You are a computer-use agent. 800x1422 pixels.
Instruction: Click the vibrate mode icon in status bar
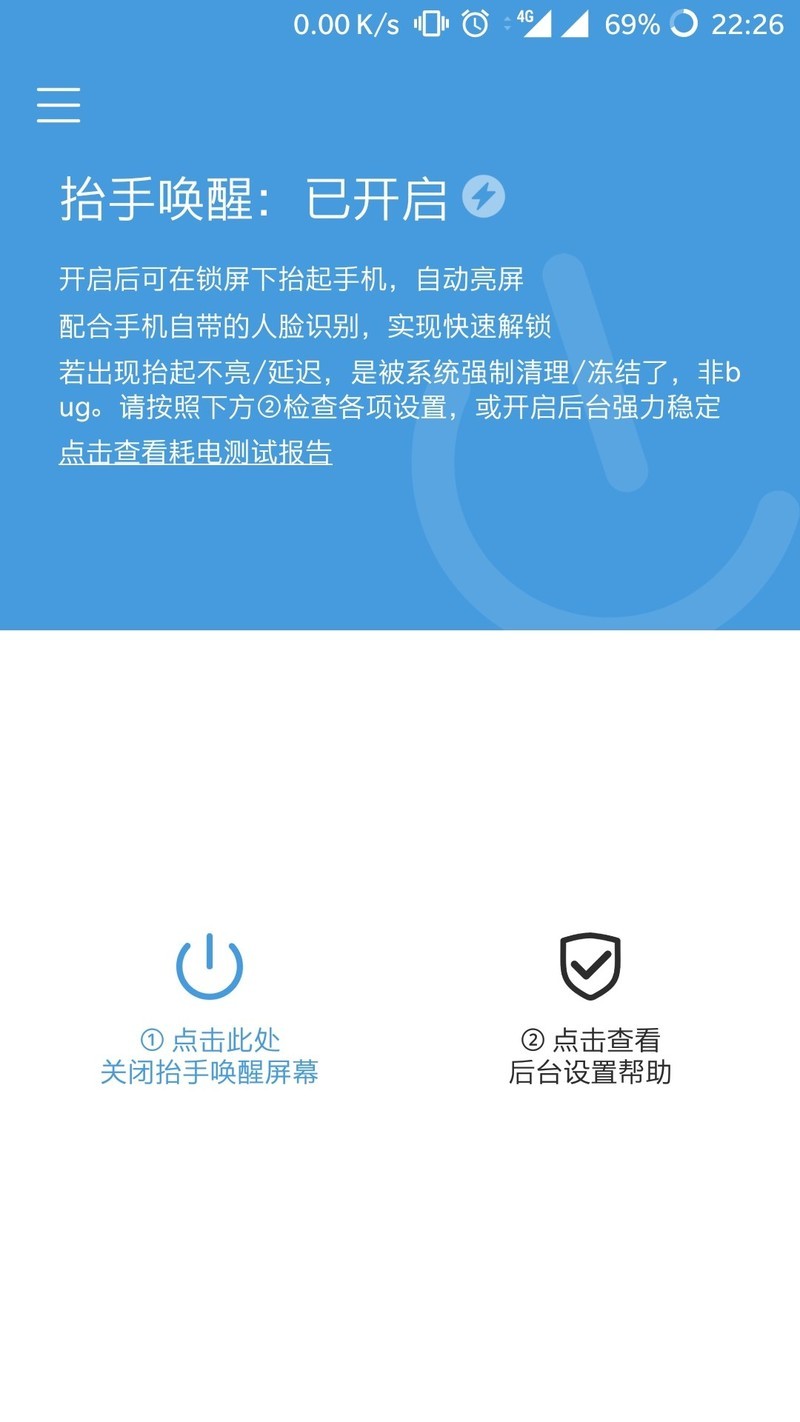[428, 22]
